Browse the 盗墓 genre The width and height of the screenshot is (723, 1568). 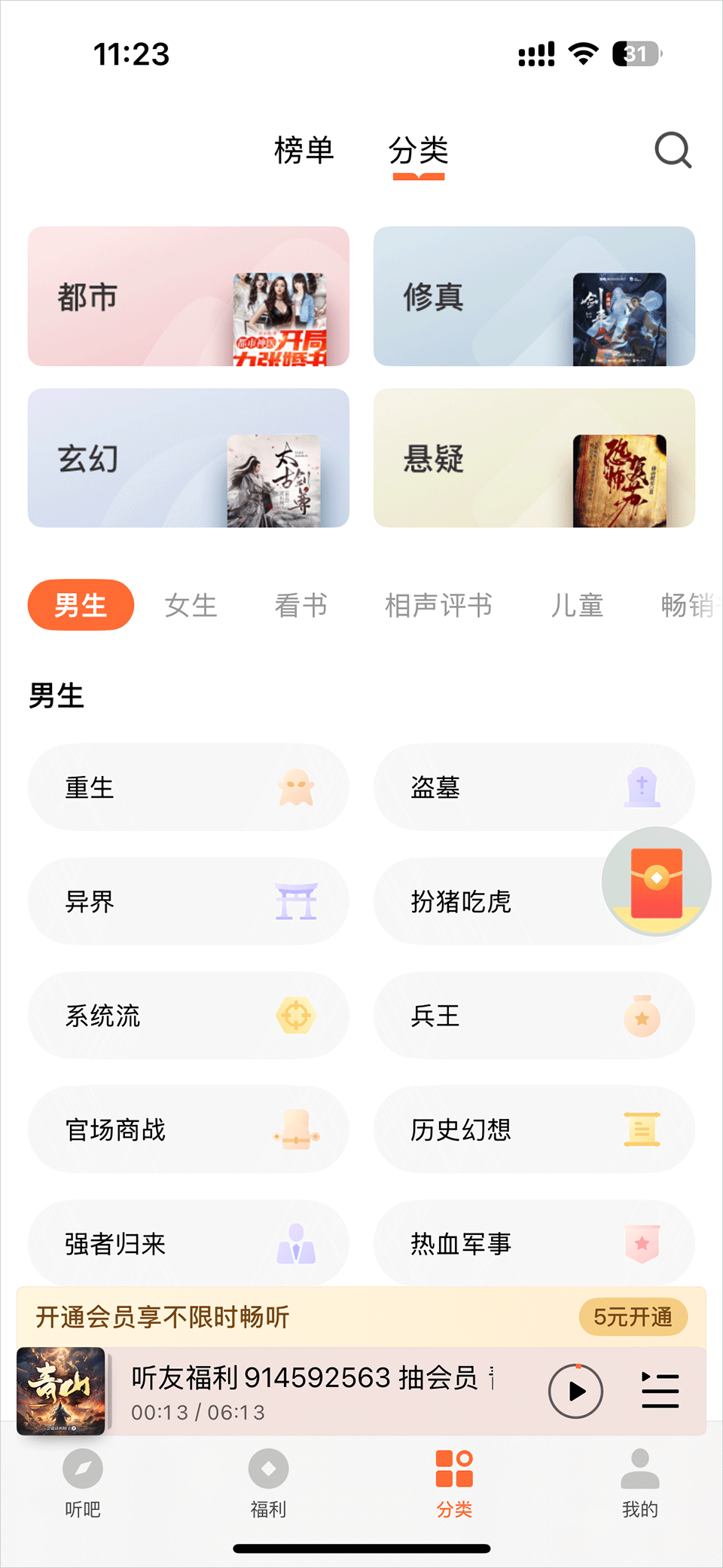click(534, 787)
